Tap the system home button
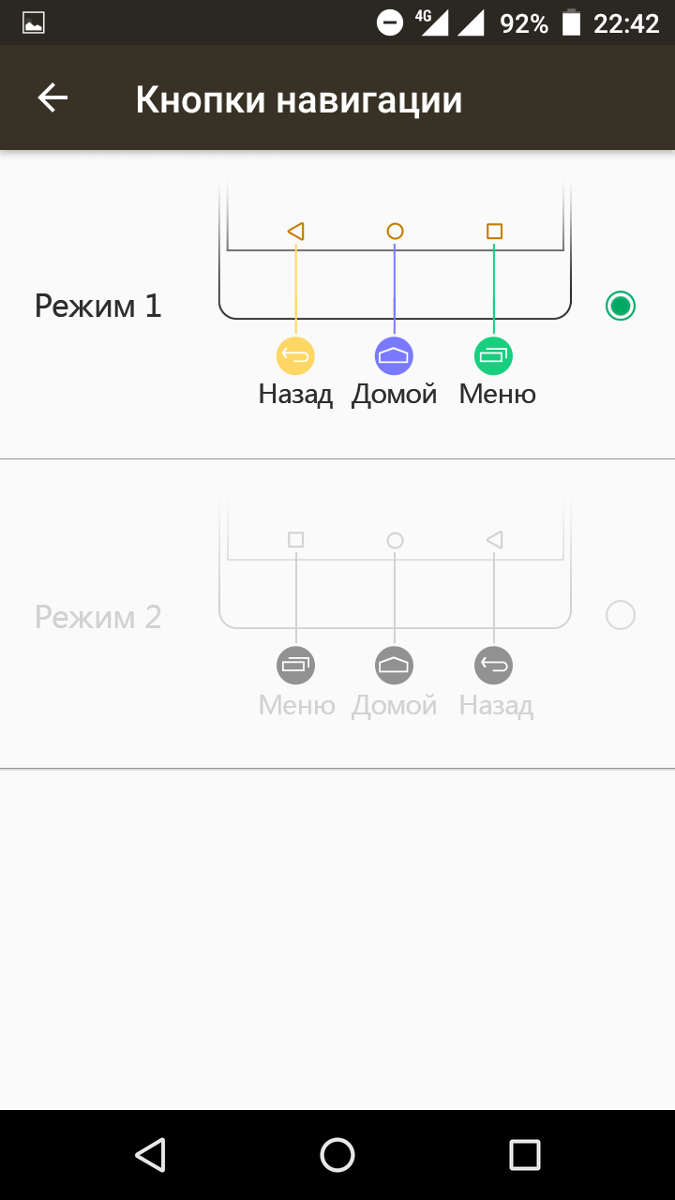 (x=337, y=1154)
